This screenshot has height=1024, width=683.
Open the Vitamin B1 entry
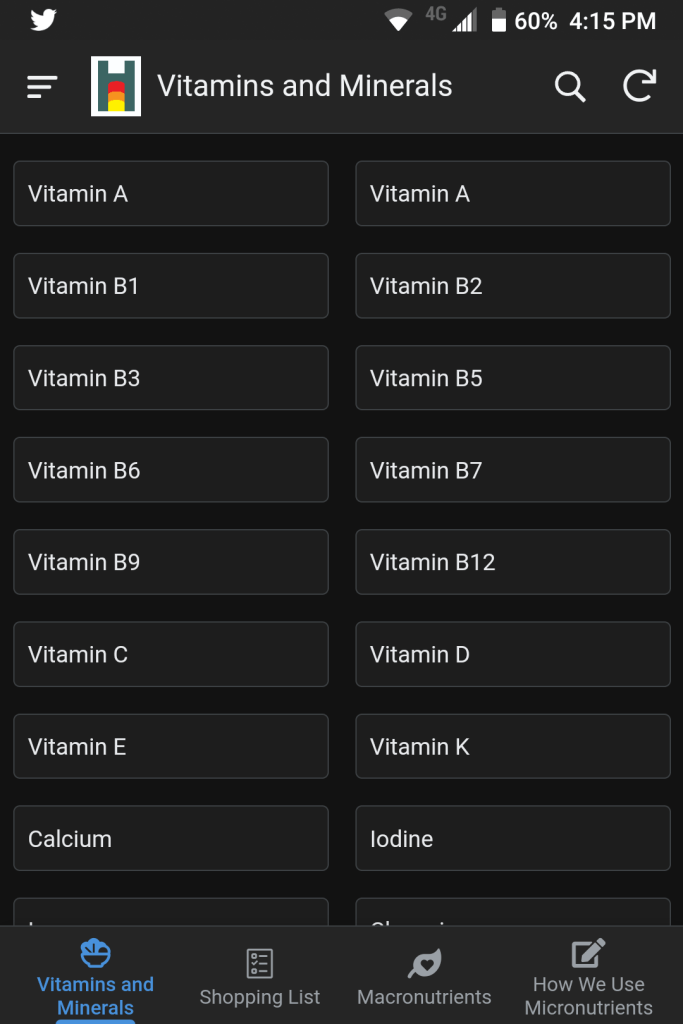pos(170,286)
